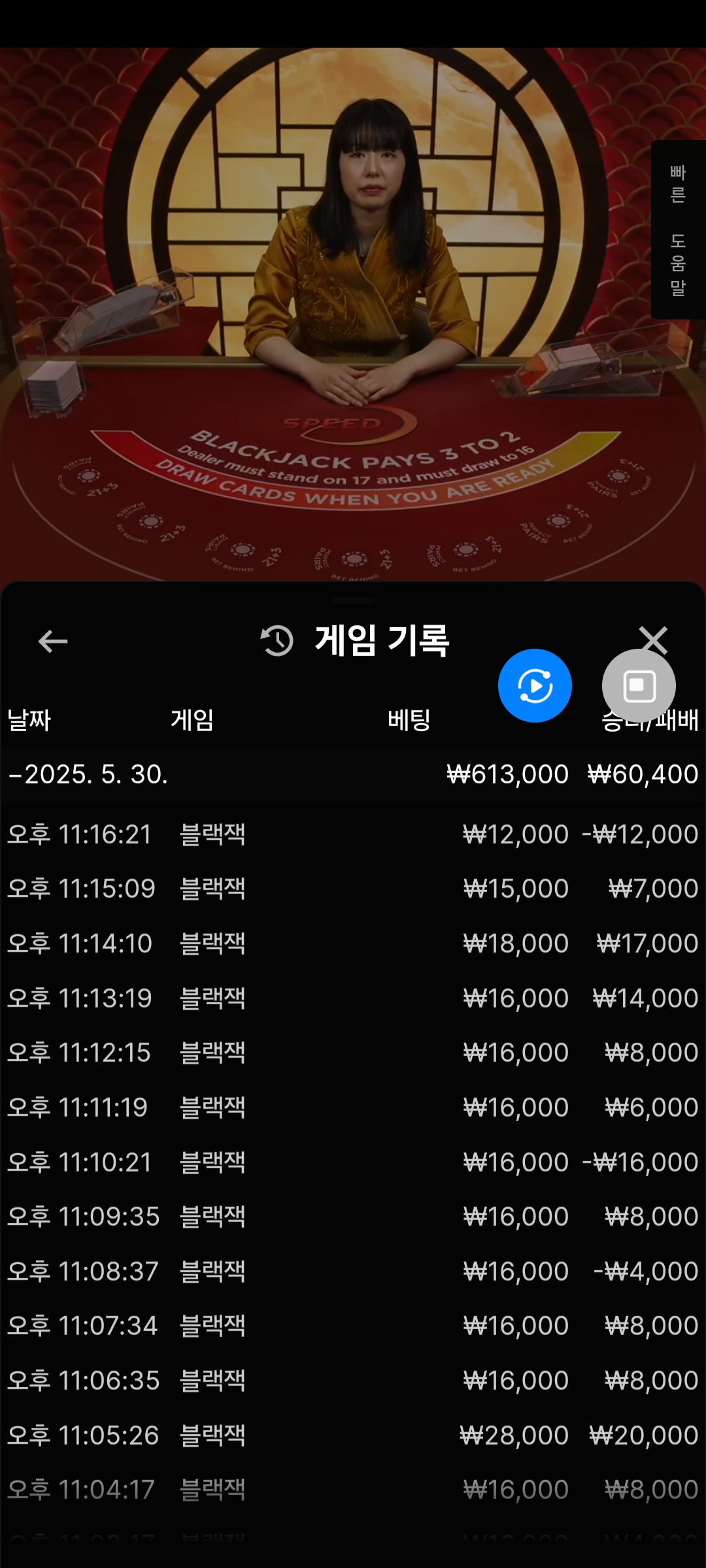Open the 11:15:09 blackjack record
Viewport: 706px width, 1568px height.
click(353, 889)
